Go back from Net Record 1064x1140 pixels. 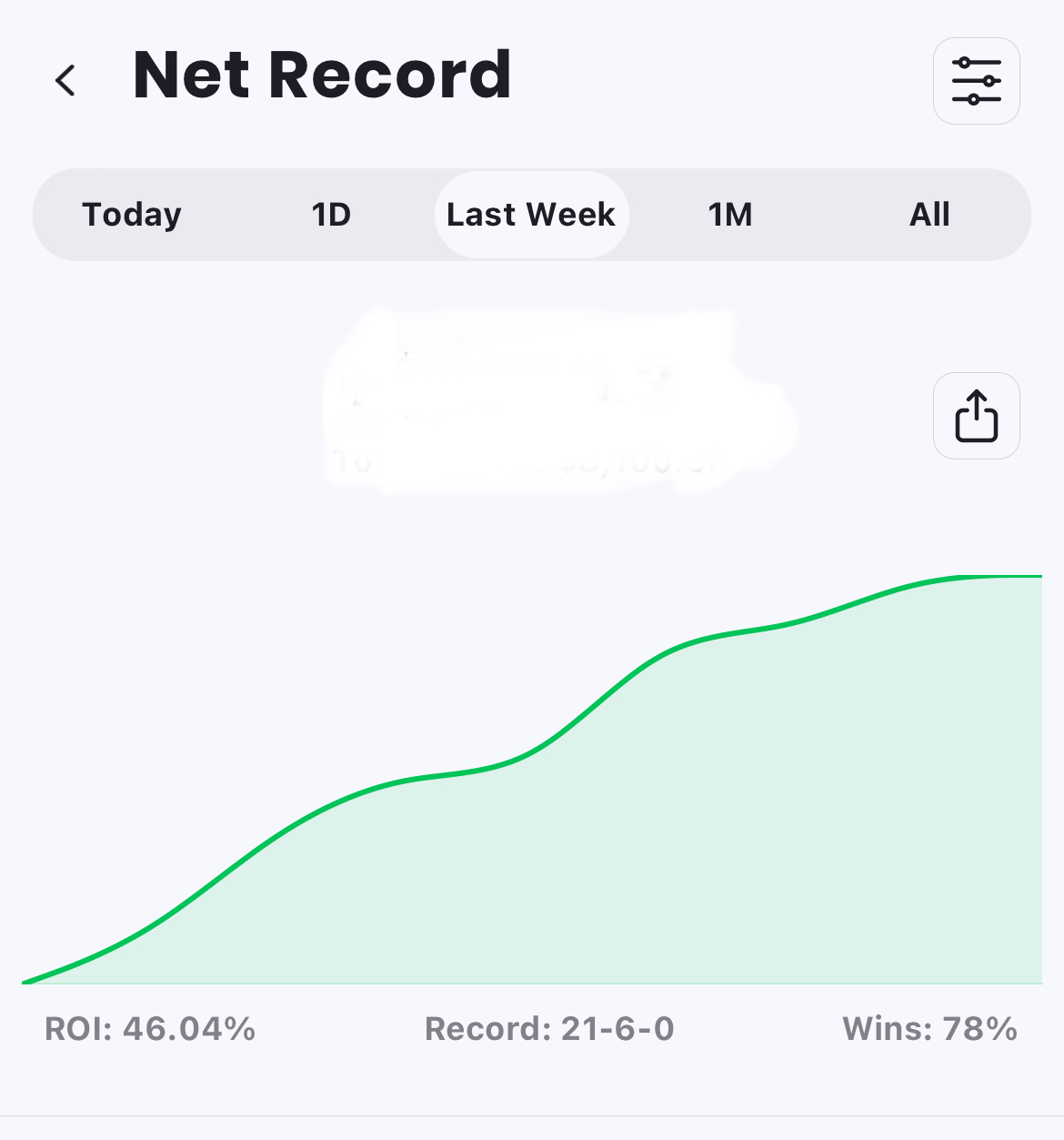65,80
